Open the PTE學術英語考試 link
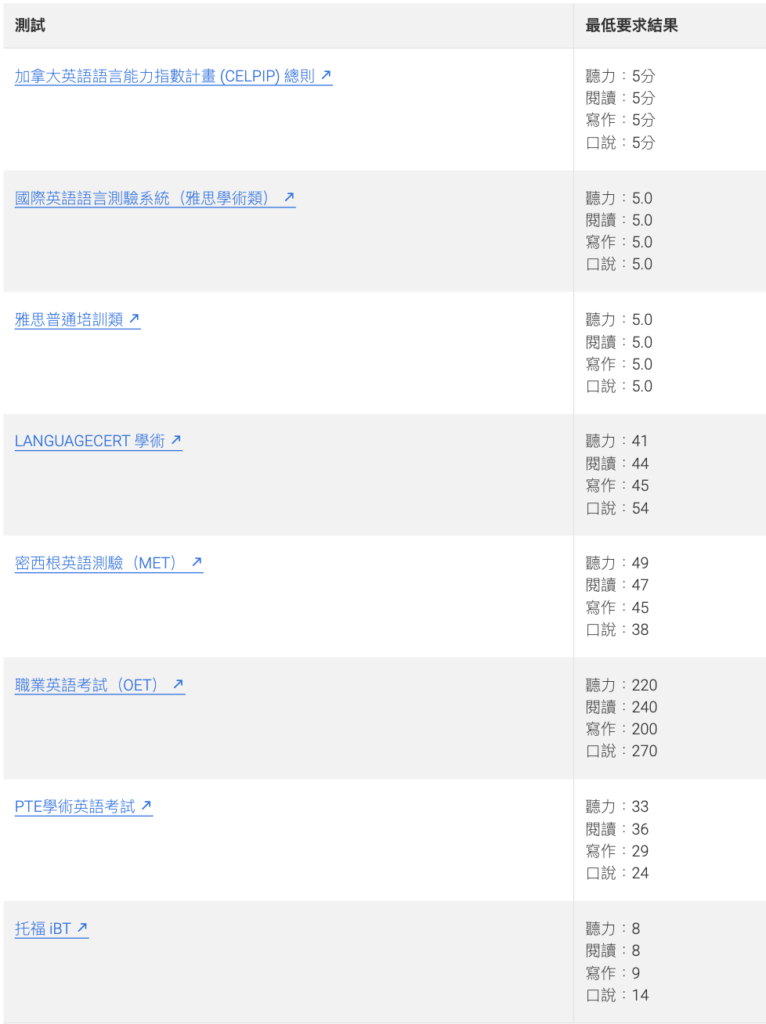This screenshot has height=1024, width=766. pyautogui.click(x=83, y=806)
